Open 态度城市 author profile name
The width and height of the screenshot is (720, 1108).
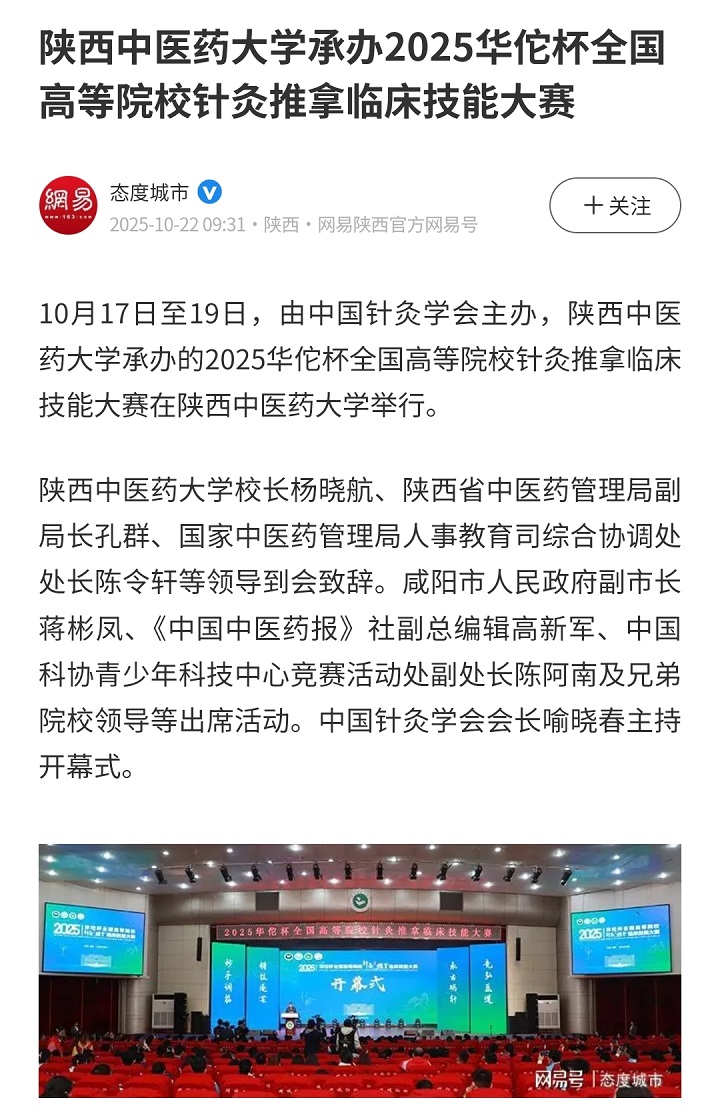[149, 192]
